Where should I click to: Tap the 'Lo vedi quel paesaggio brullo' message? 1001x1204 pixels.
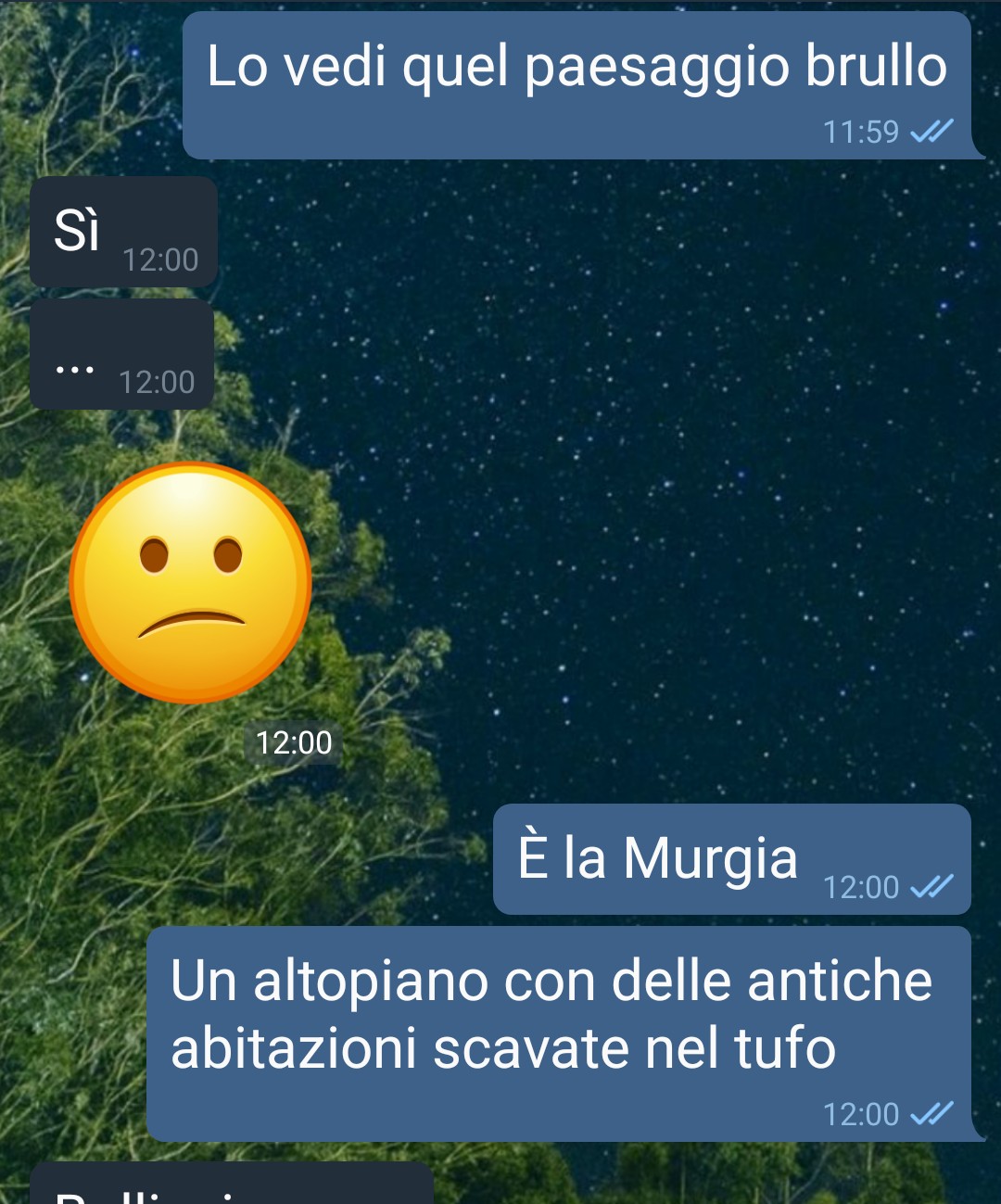click(576, 85)
